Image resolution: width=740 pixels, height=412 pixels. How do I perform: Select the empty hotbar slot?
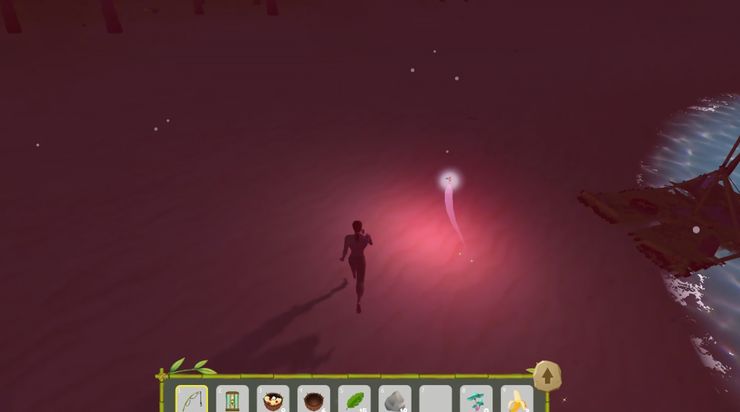(436, 400)
